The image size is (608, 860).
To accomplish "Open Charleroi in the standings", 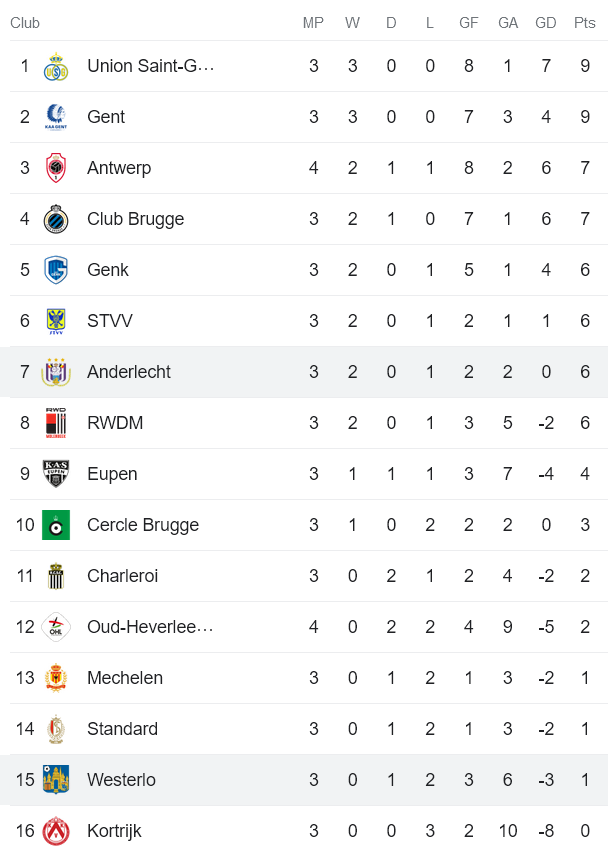I will pos(122,576).
